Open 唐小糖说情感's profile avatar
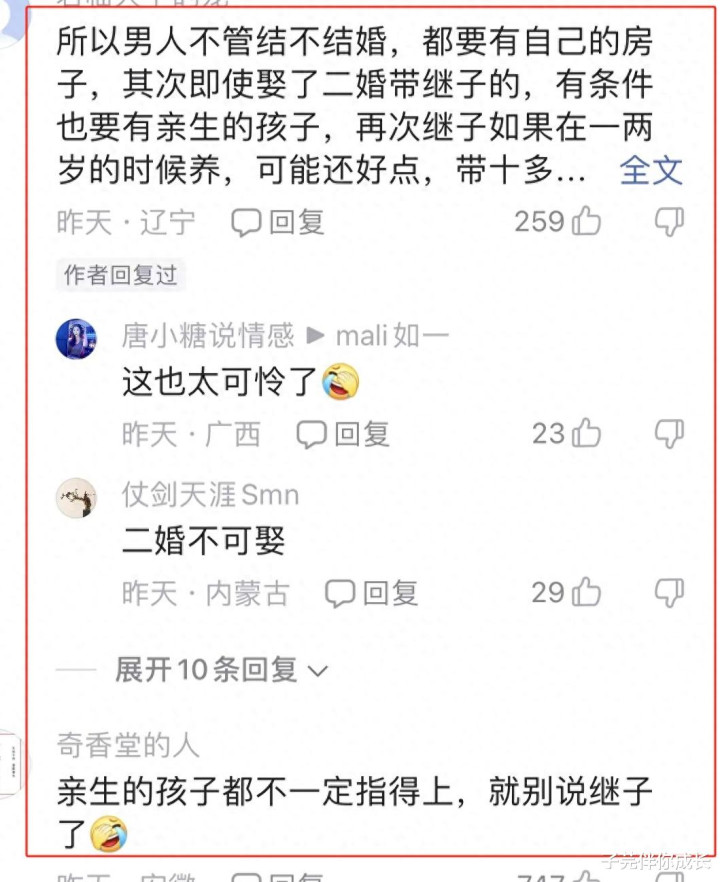The image size is (720, 882). click(x=77, y=339)
